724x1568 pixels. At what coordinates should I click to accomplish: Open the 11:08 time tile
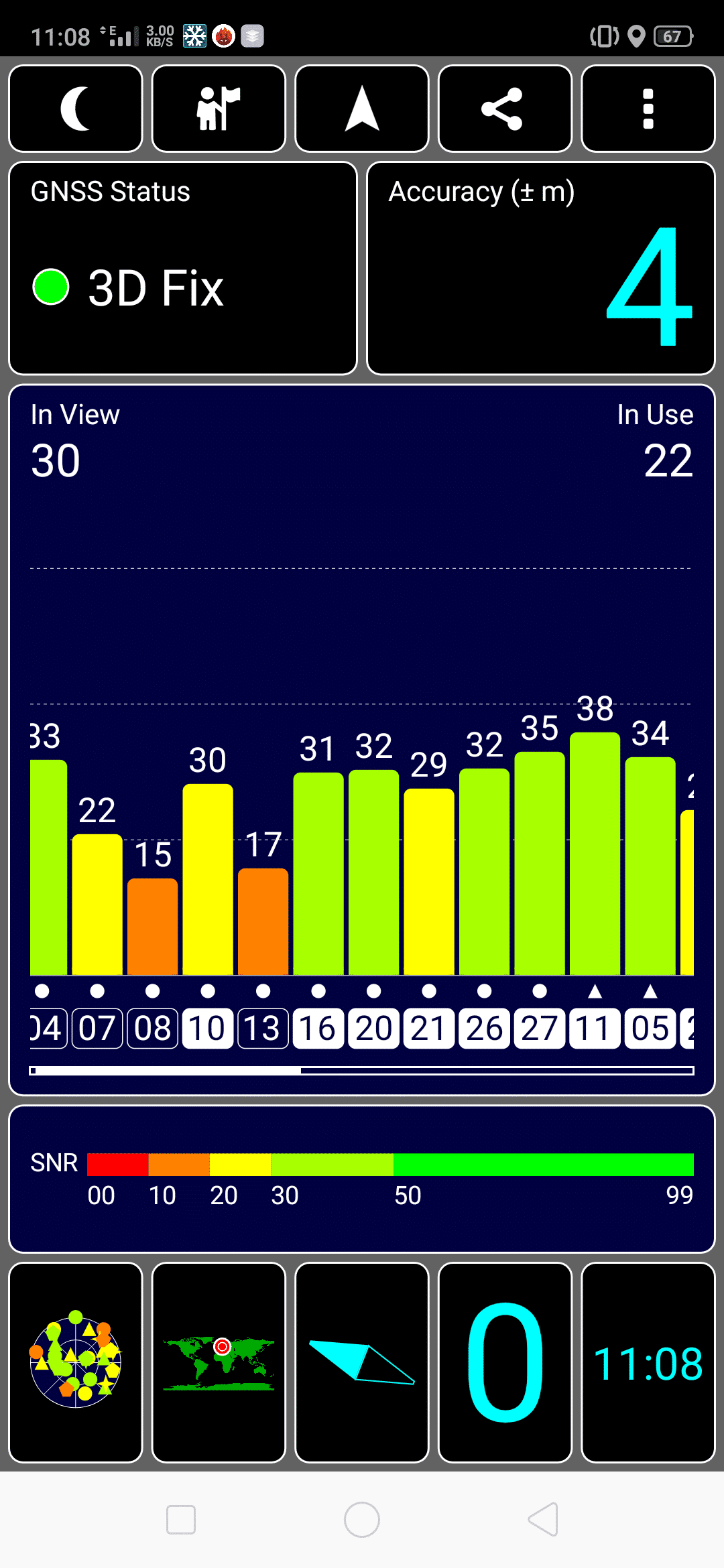pos(648,1362)
